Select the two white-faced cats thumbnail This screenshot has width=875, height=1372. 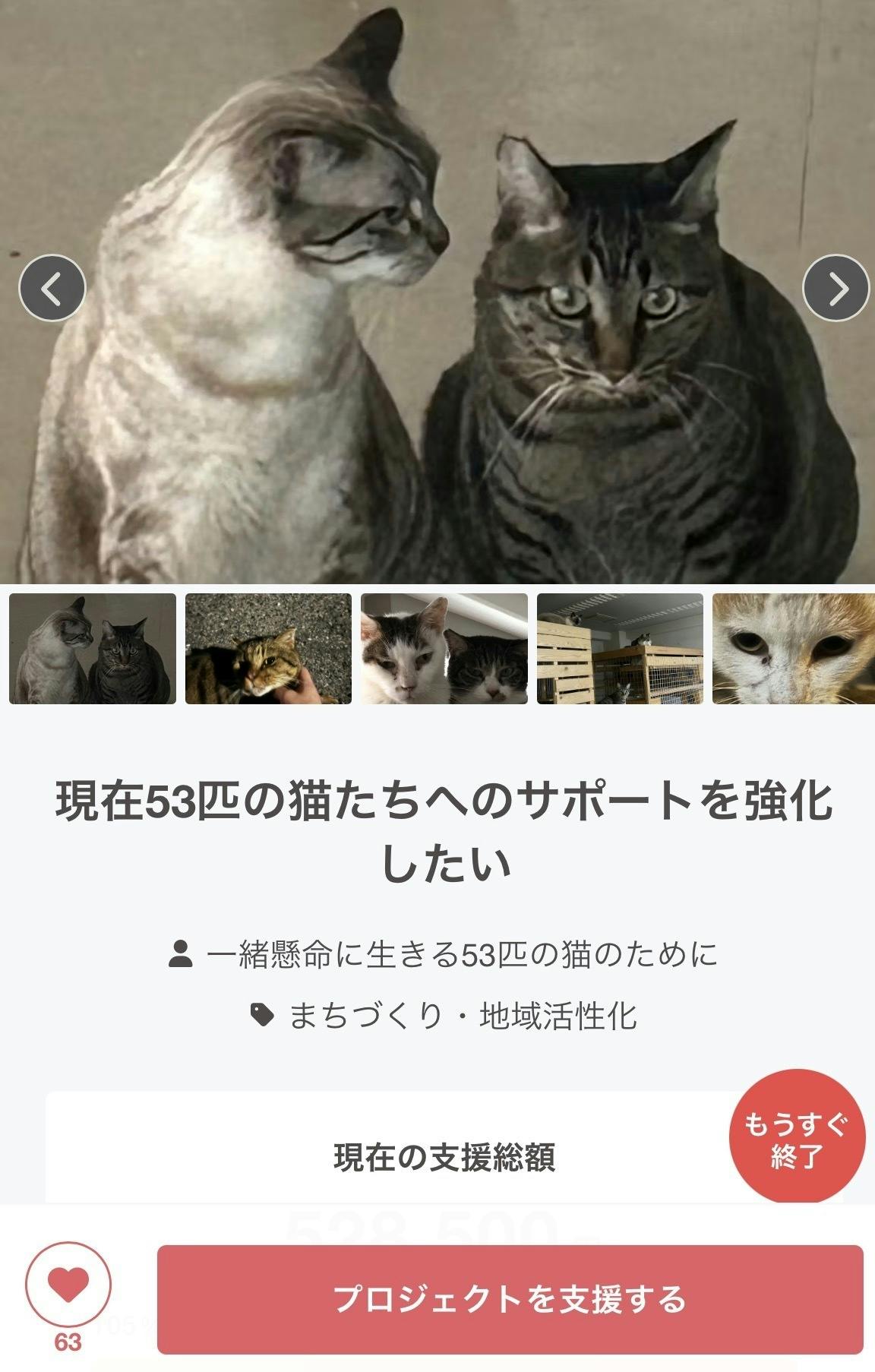point(444,649)
